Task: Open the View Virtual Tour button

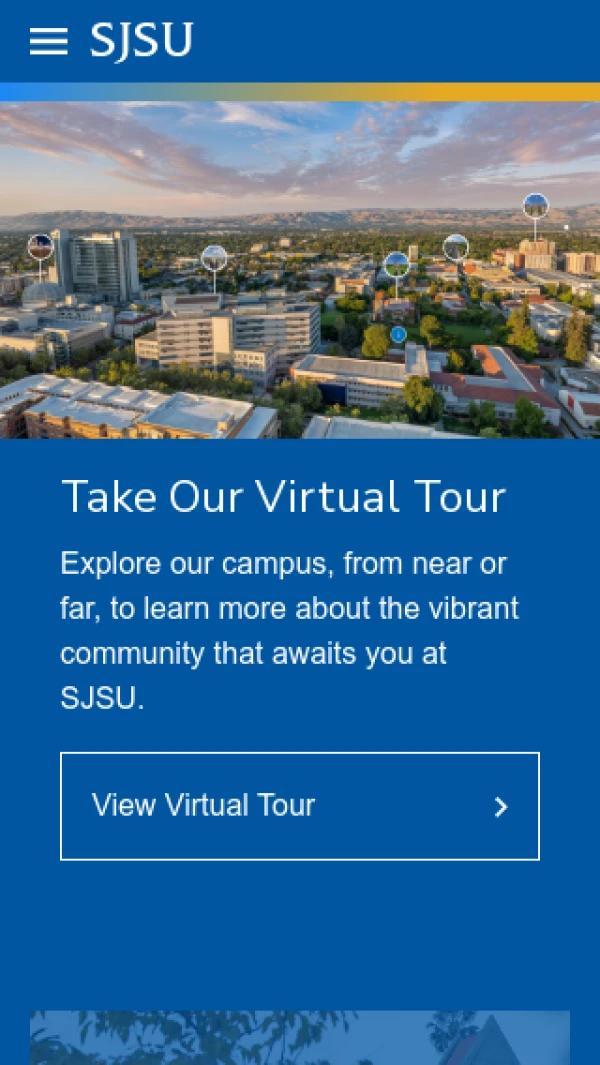Action: [300, 806]
